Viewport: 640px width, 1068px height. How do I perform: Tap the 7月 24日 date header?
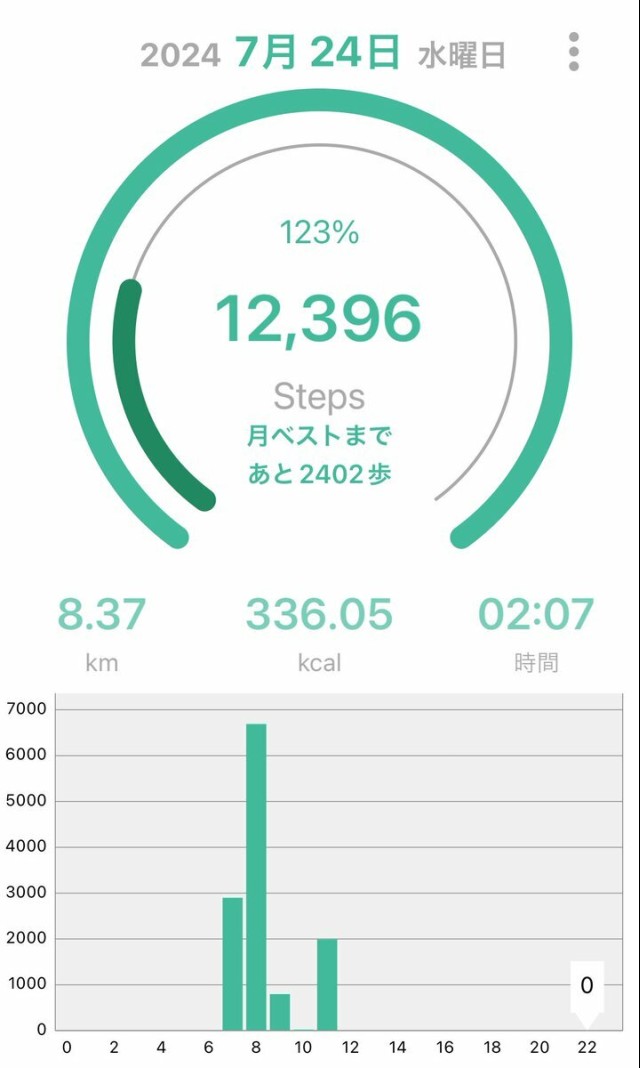(x=317, y=52)
